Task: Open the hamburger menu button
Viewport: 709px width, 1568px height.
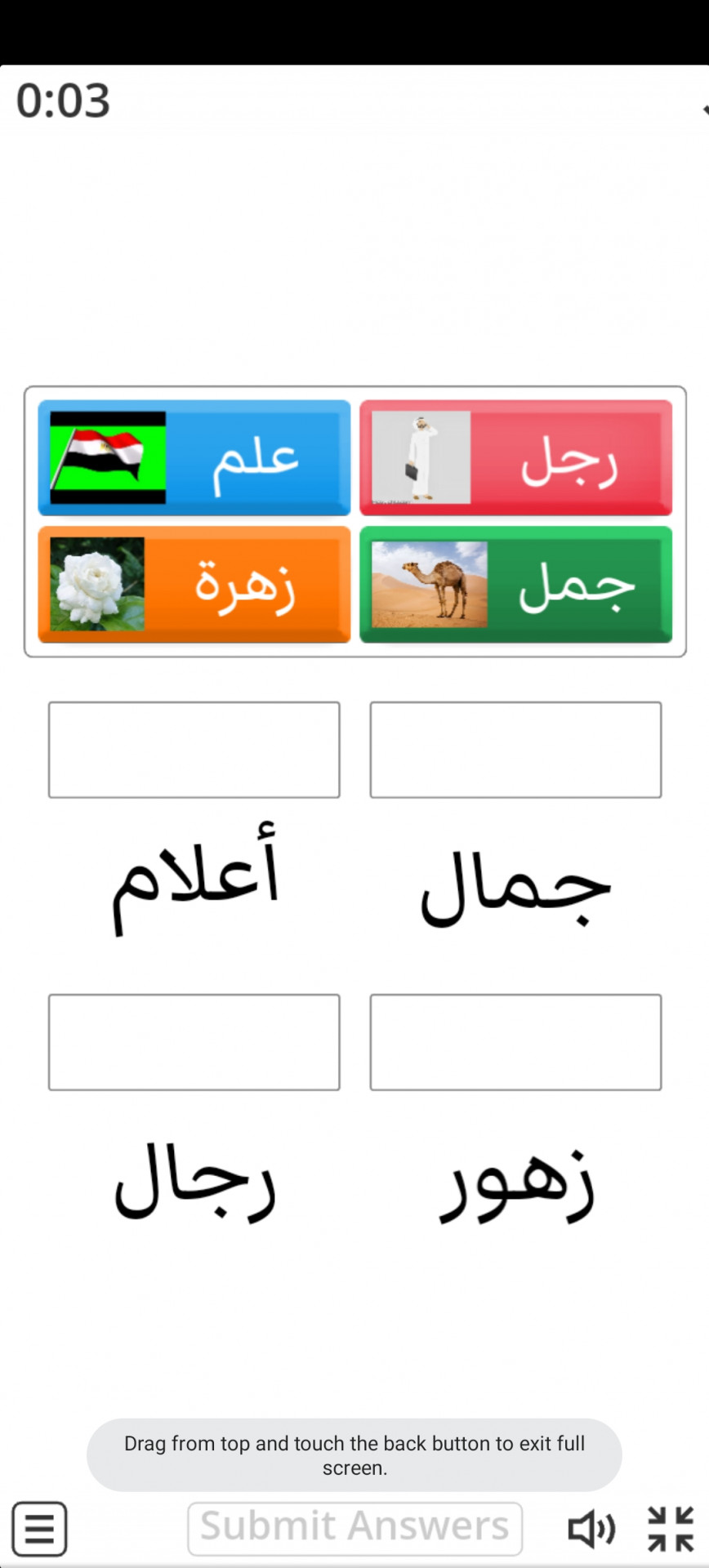Action: click(39, 1528)
